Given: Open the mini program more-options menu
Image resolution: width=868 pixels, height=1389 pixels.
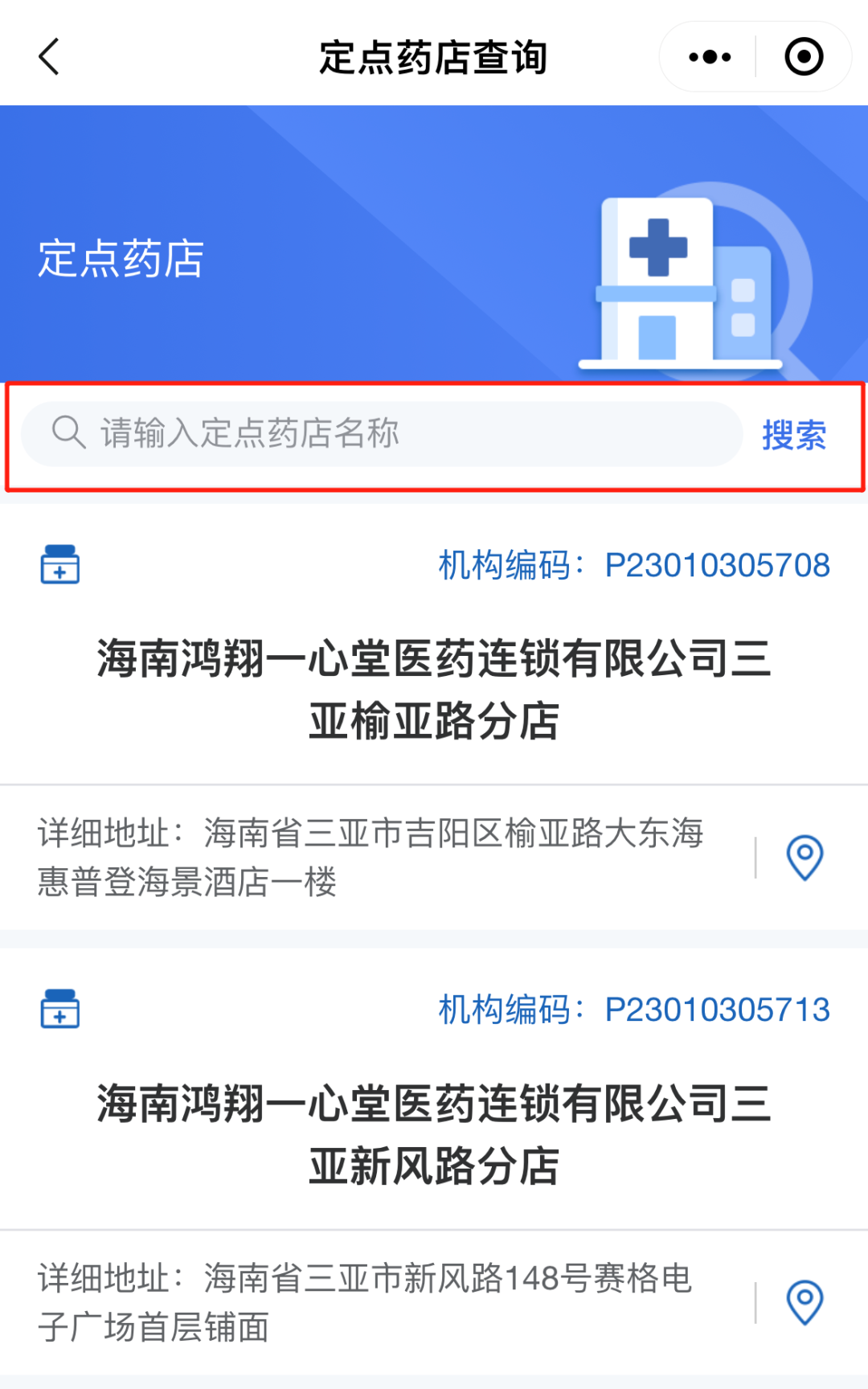Looking at the screenshot, I should (x=710, y=57).
